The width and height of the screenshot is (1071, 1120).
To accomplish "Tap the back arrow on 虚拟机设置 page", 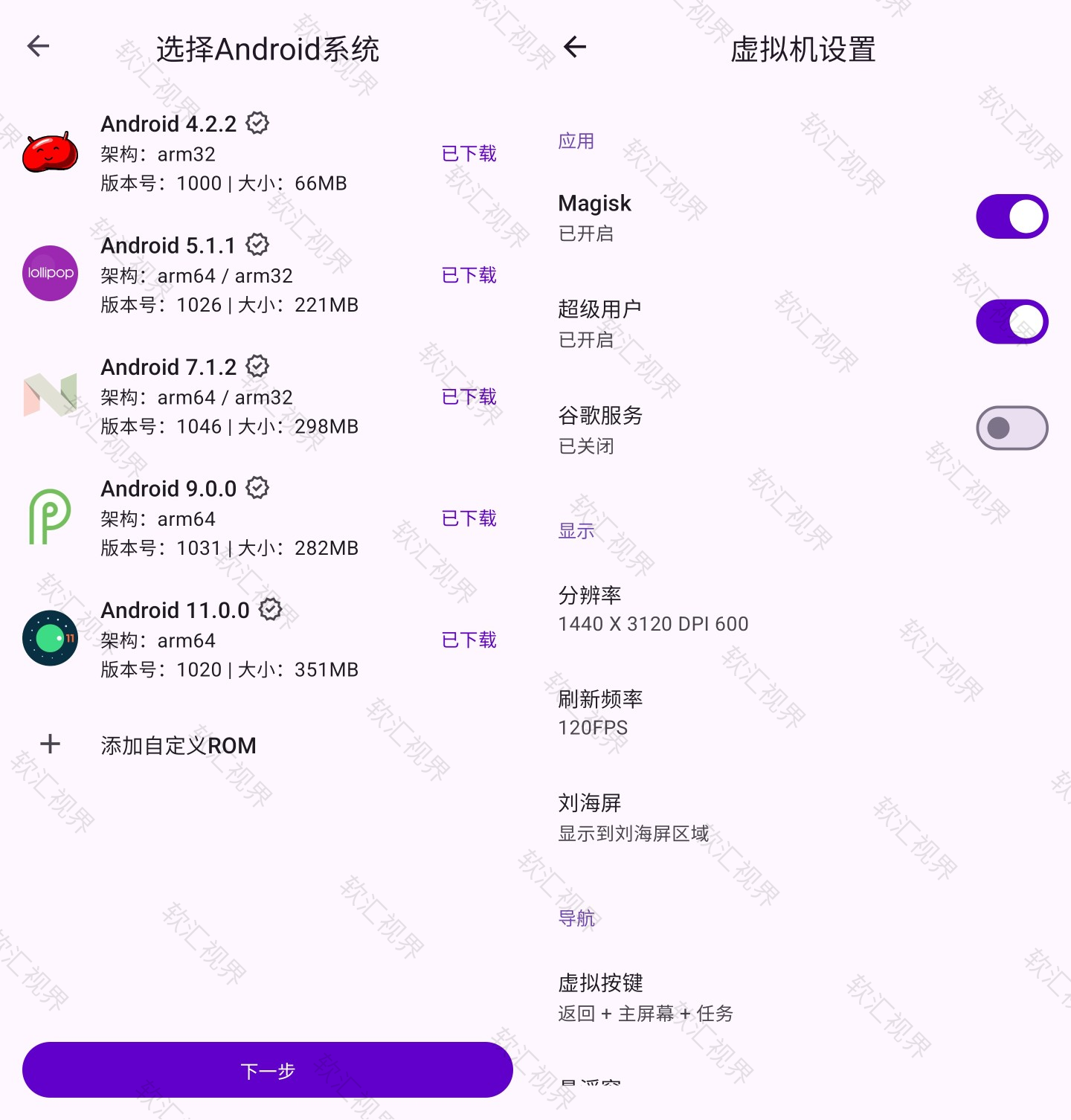I will pyautogui.click(x=575, y=47).
